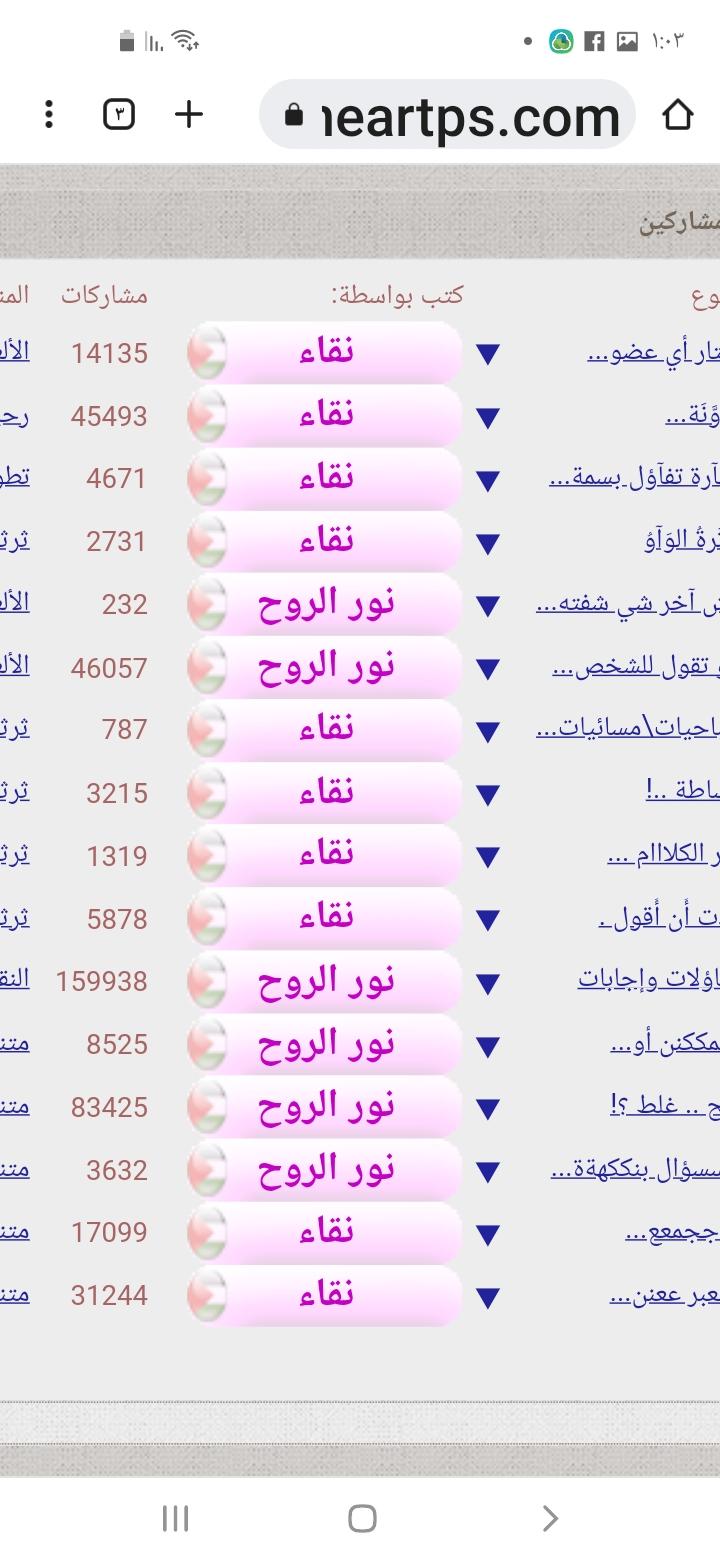Open the thread about آخر شي شفته

627,603
